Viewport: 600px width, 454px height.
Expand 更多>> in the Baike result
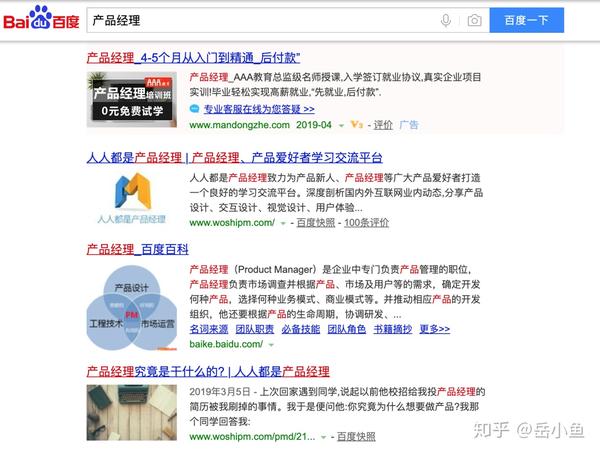click(x=435, y=328)
